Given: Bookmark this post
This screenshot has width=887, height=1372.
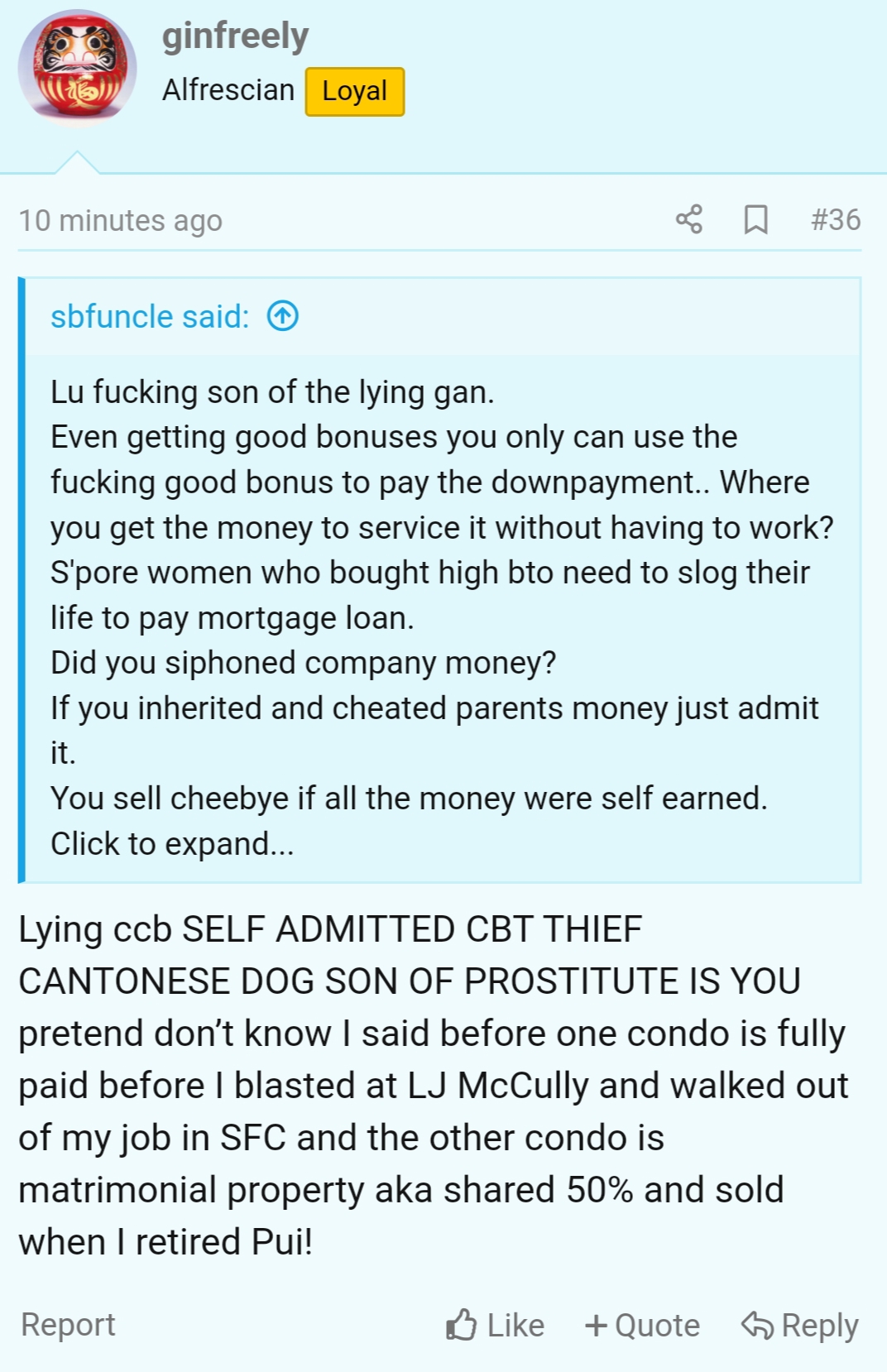Looking at the screenshot, I should click(x=755, y=219).
